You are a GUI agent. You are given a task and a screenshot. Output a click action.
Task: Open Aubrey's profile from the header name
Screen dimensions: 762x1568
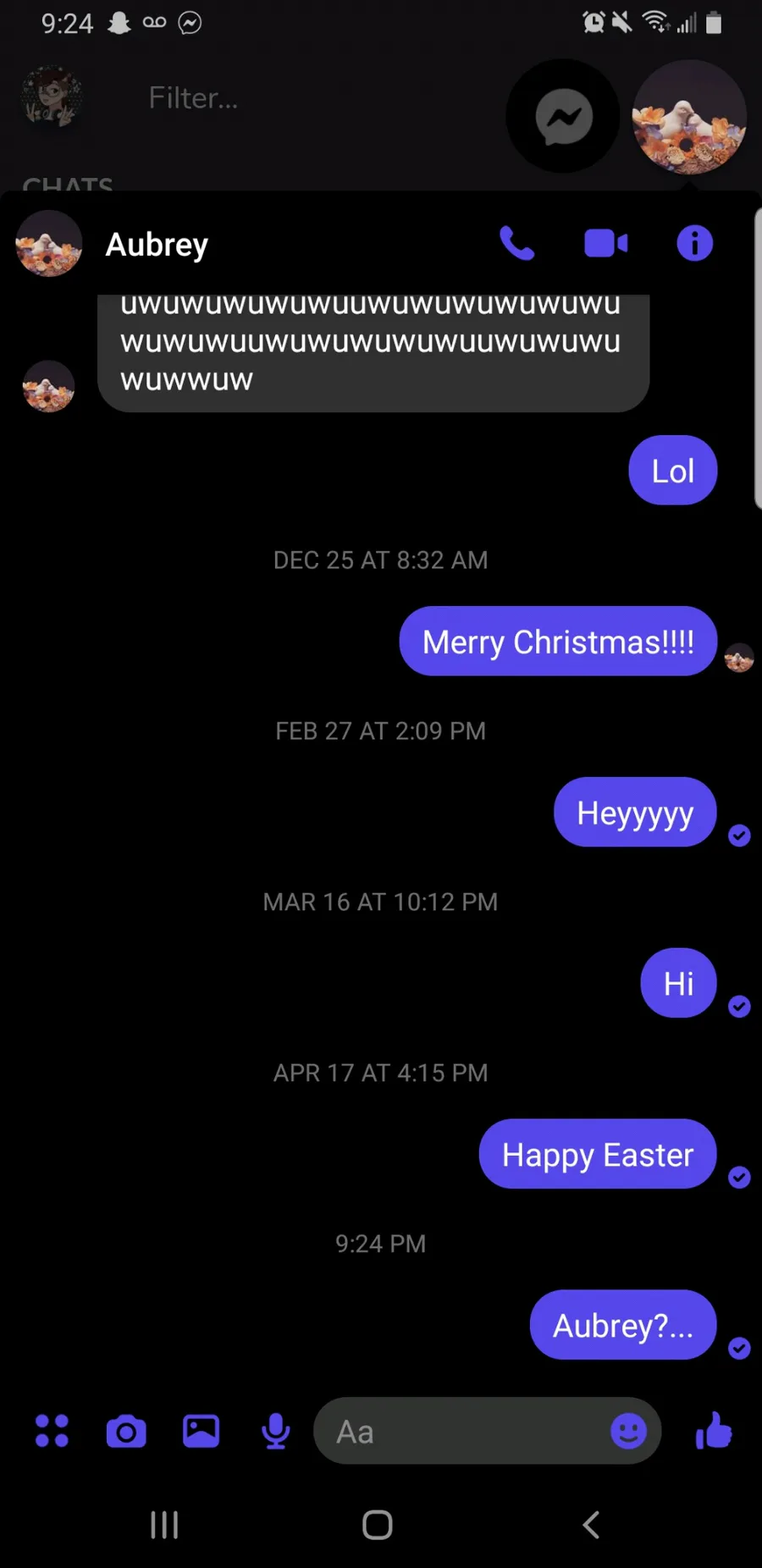click(x=157, y=245)
